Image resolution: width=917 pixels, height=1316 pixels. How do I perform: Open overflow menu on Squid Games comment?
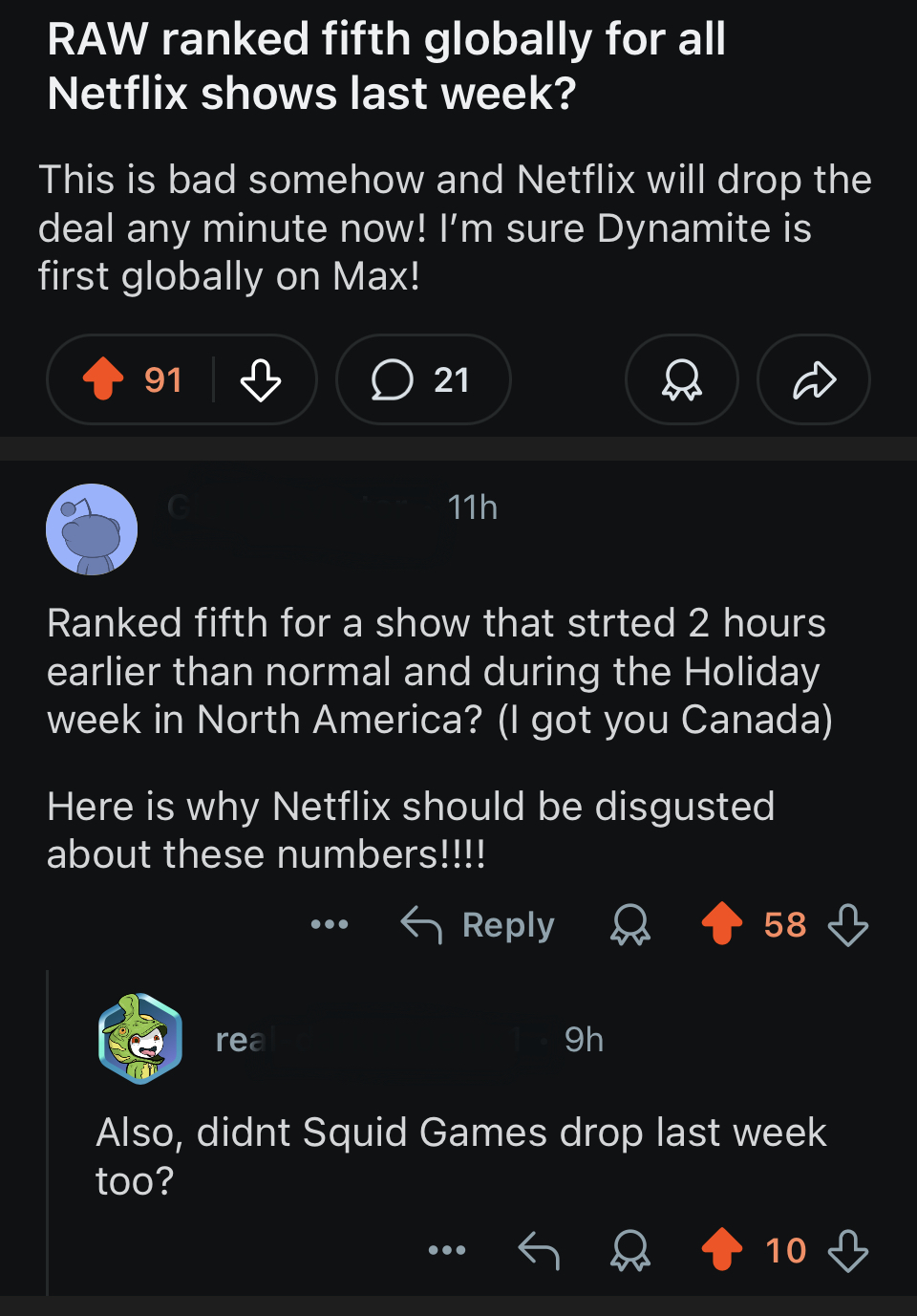[x=447, y=1250]
